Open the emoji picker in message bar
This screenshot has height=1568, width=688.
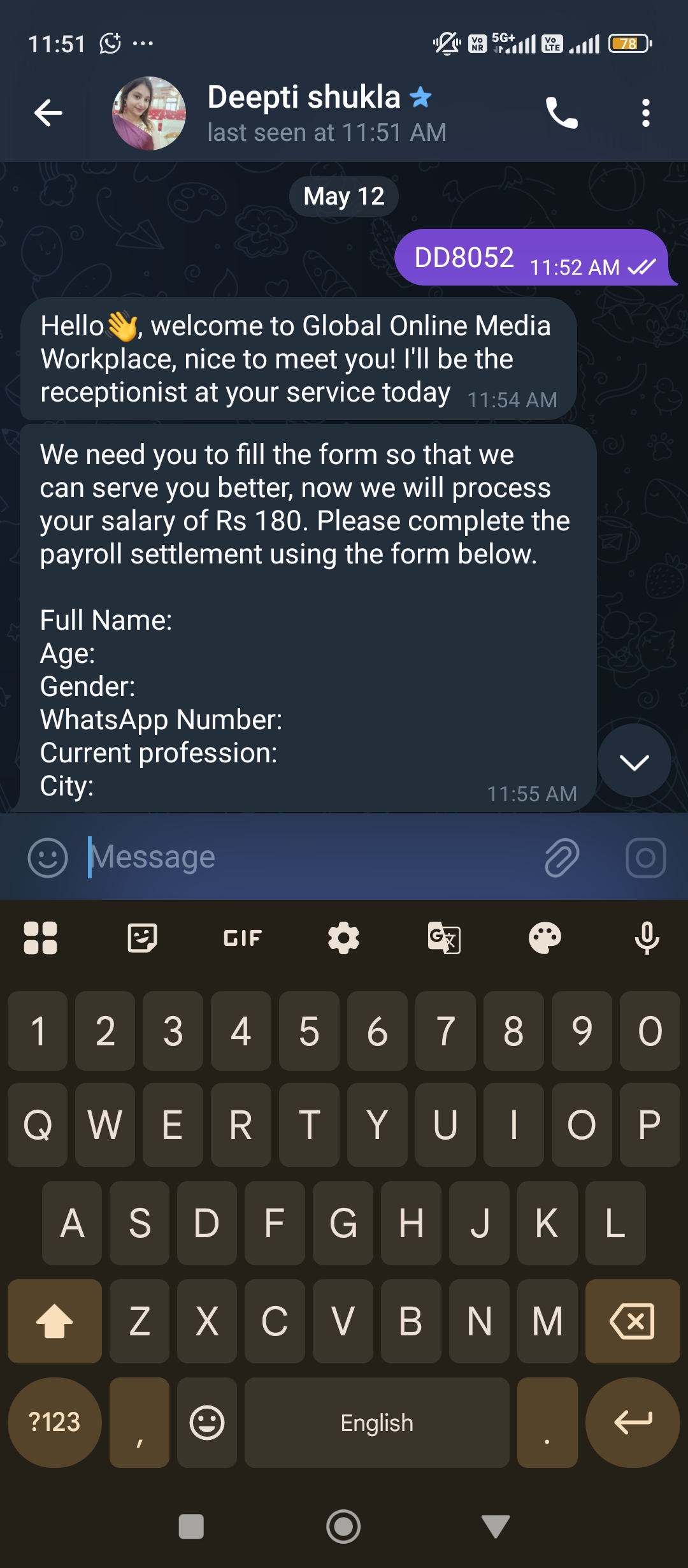(48, 857)
